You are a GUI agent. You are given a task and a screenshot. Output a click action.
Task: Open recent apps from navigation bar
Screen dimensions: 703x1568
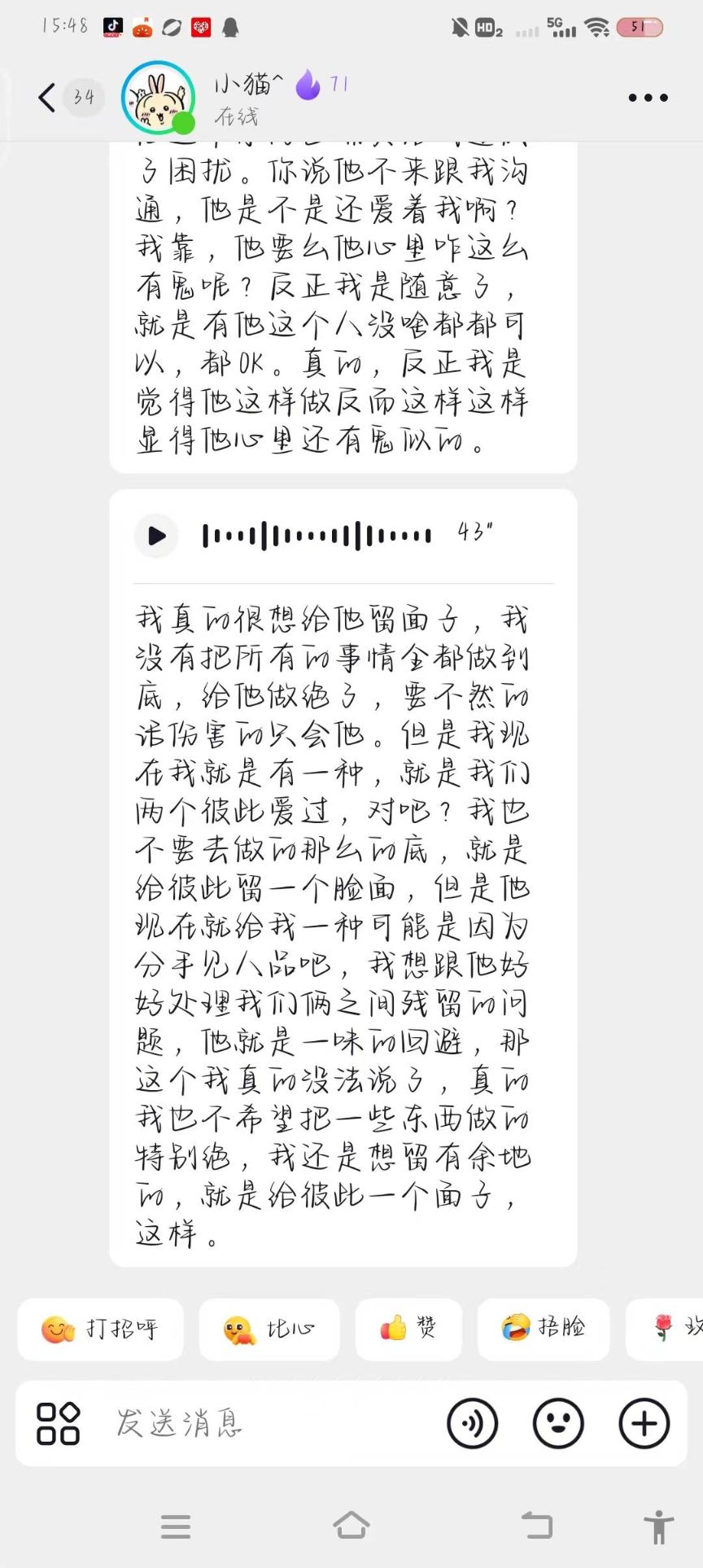(176, 1526)
